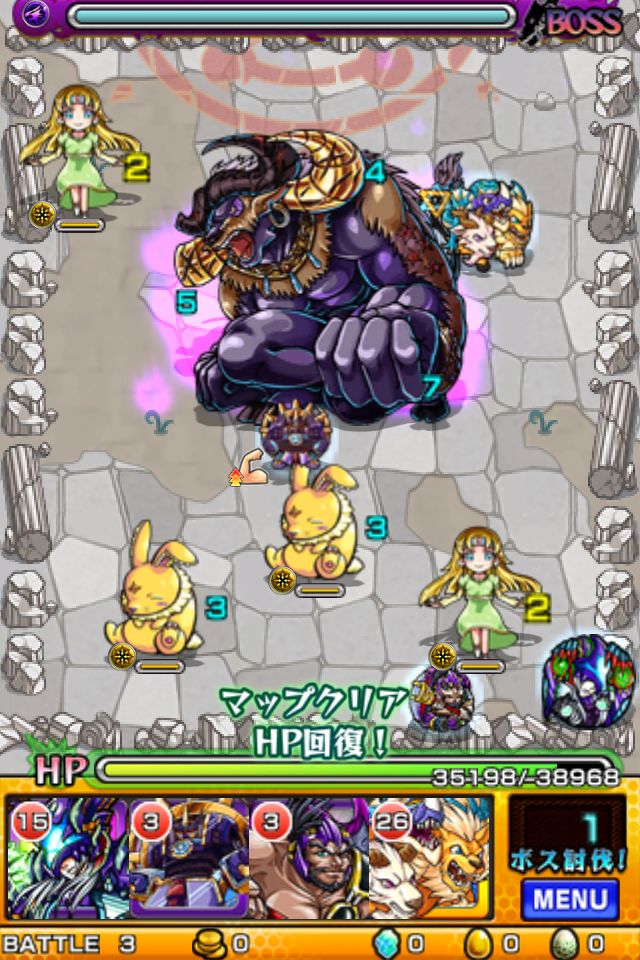Select the lion monster card with 26

(430, 858)
